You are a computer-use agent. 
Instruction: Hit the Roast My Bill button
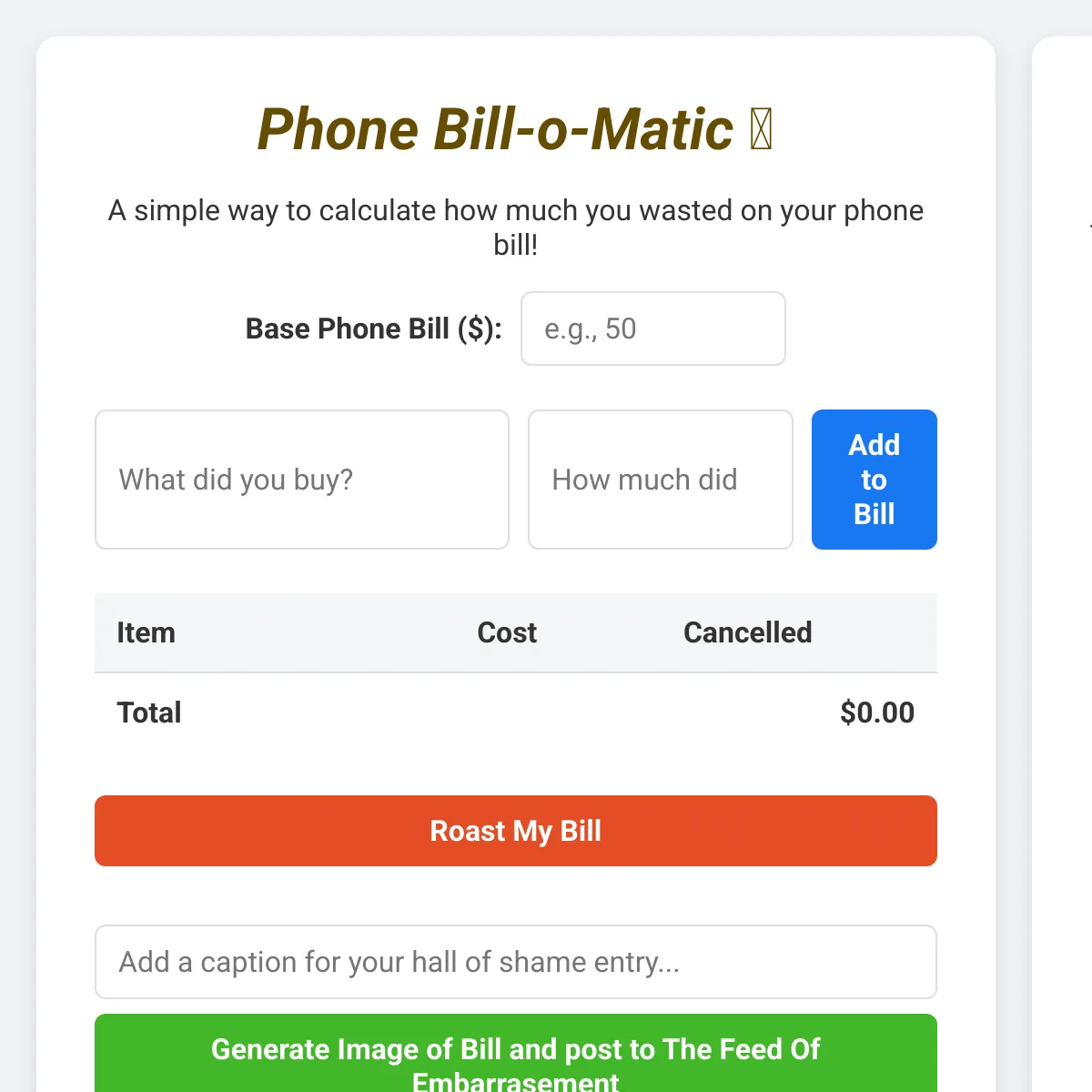tap(515, 831)
